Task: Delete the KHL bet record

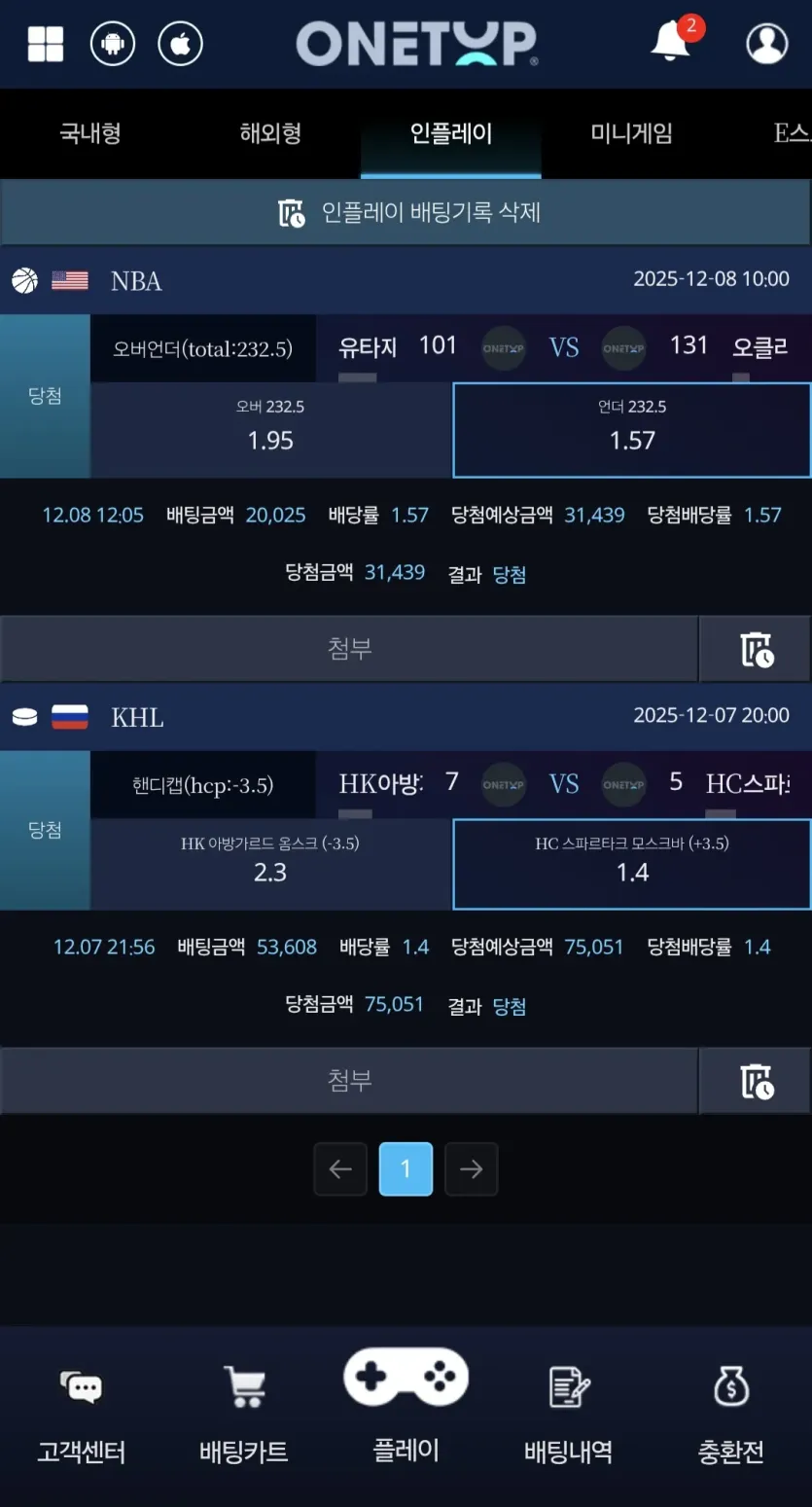Action: [x=756, y=1081]
